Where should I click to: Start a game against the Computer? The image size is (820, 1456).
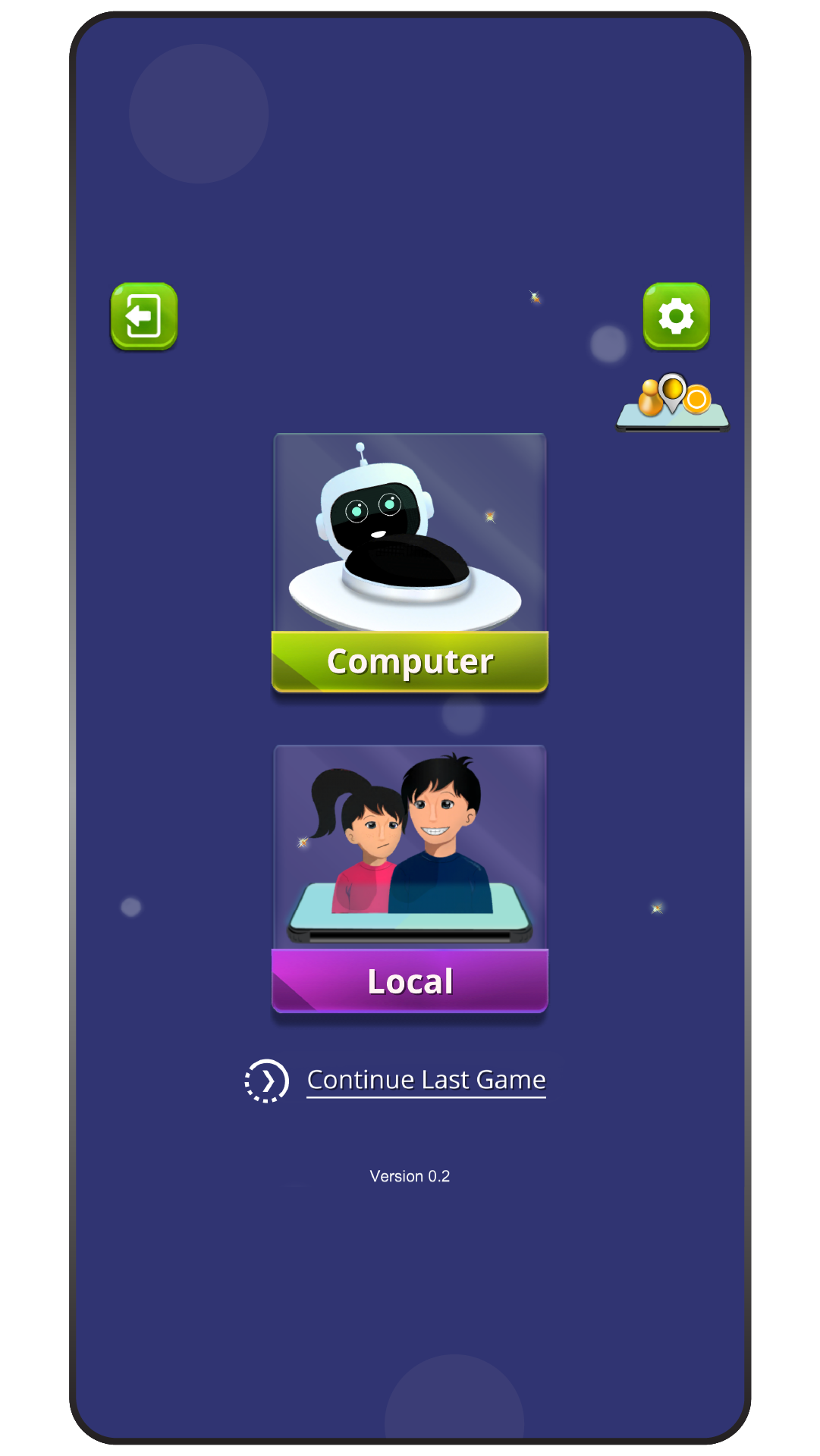coord(410,563)
